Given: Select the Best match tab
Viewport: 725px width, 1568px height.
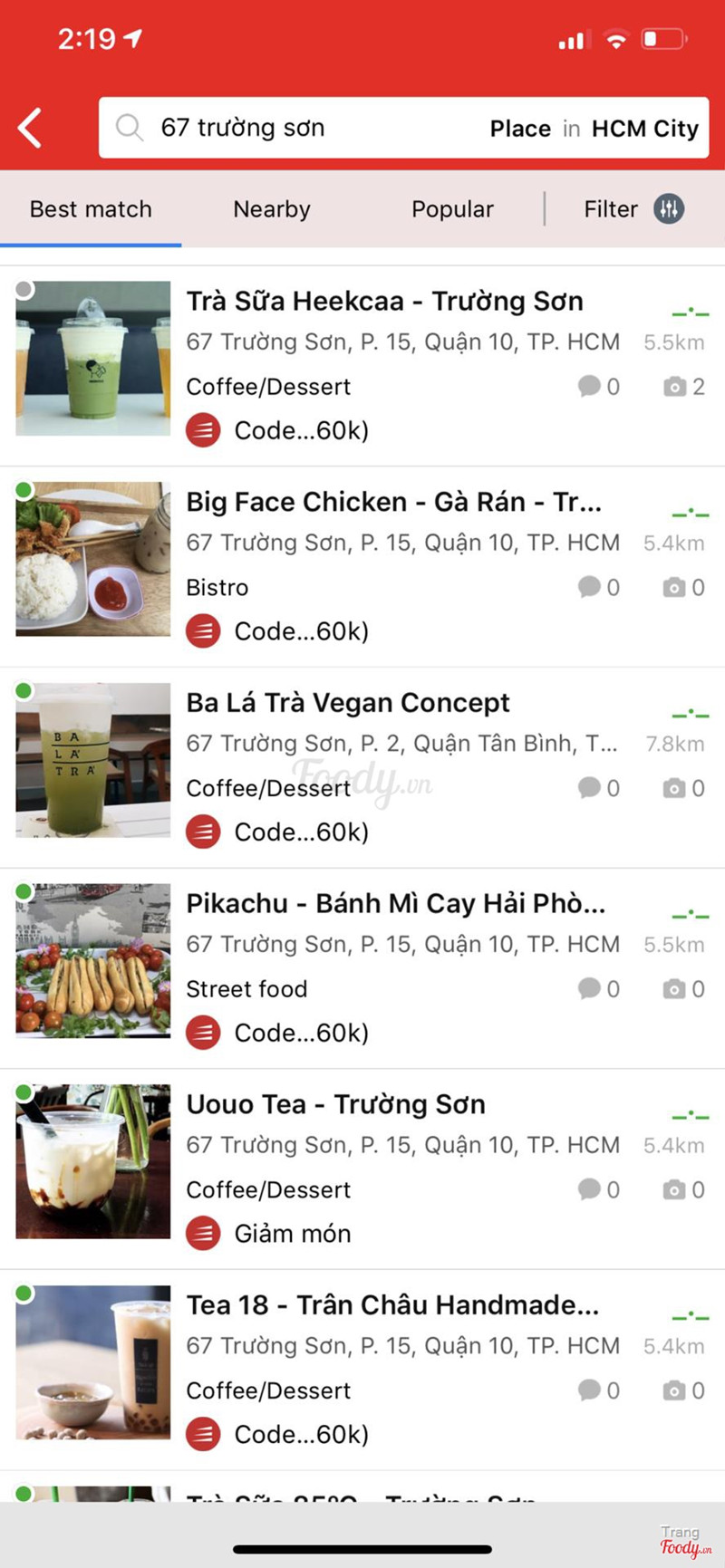Looking at the screenshot, I should [x=91, y=209].
